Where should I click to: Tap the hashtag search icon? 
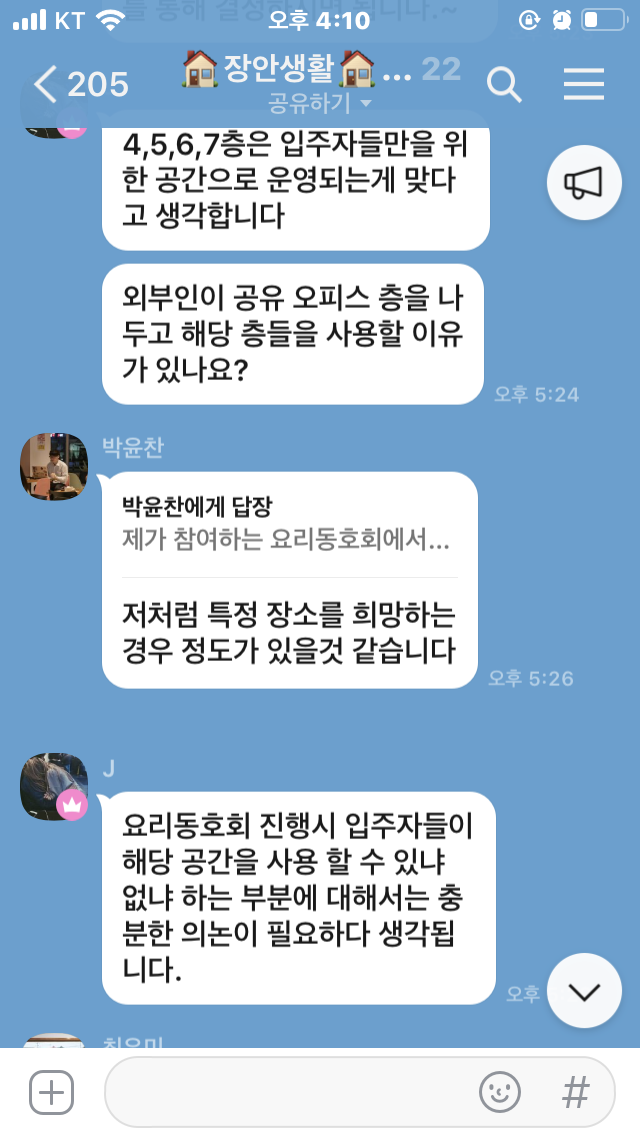click(575, 1093)
